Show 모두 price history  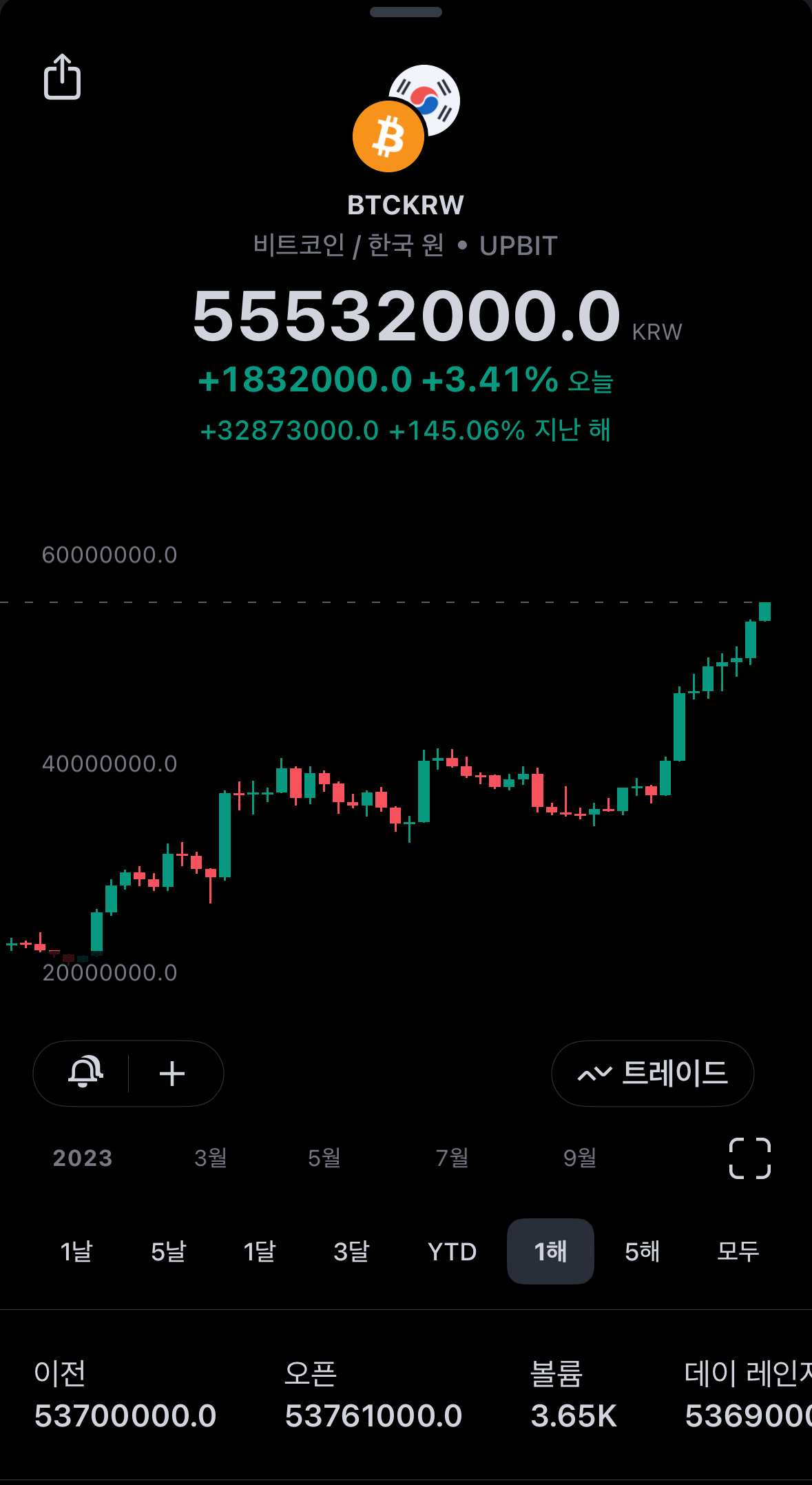point(738,1251)
